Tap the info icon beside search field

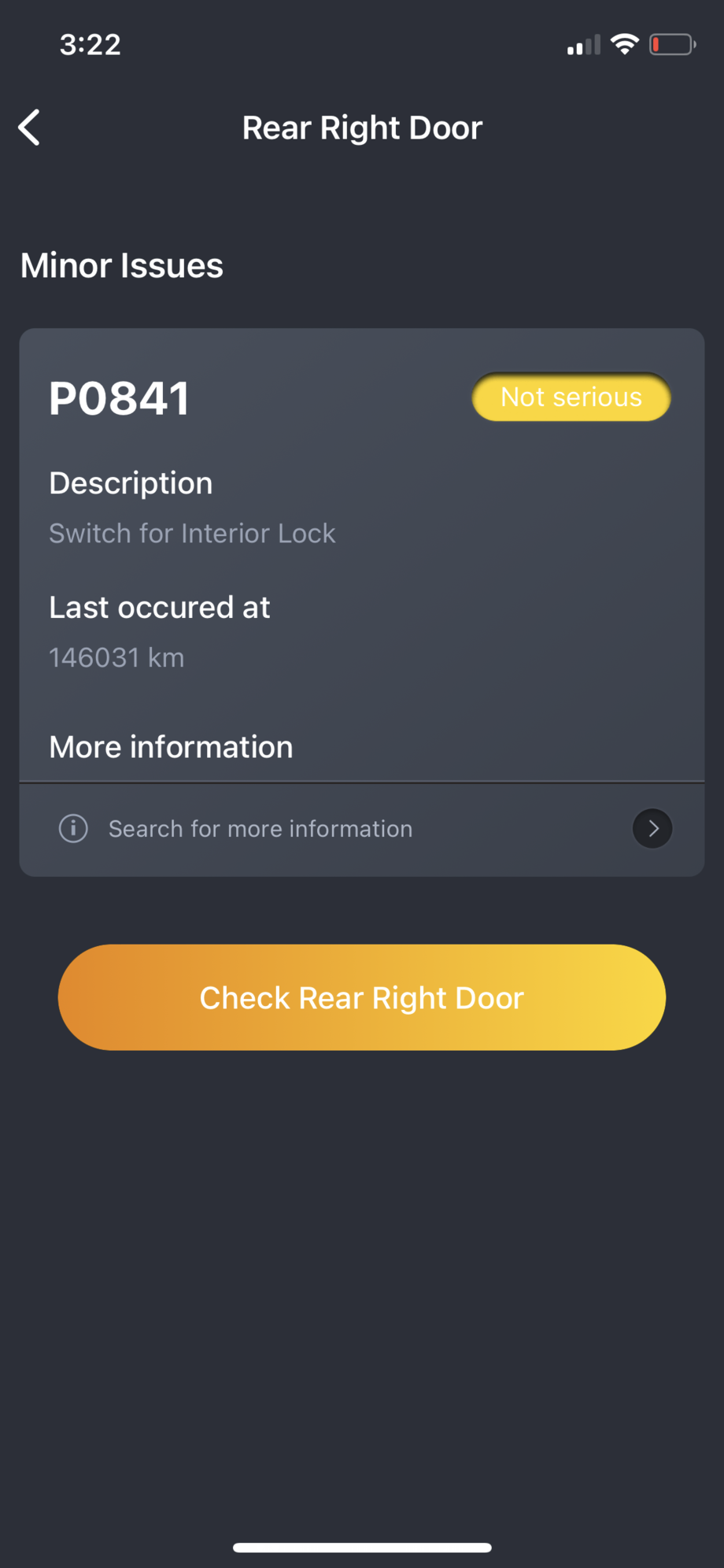point(72,828)
